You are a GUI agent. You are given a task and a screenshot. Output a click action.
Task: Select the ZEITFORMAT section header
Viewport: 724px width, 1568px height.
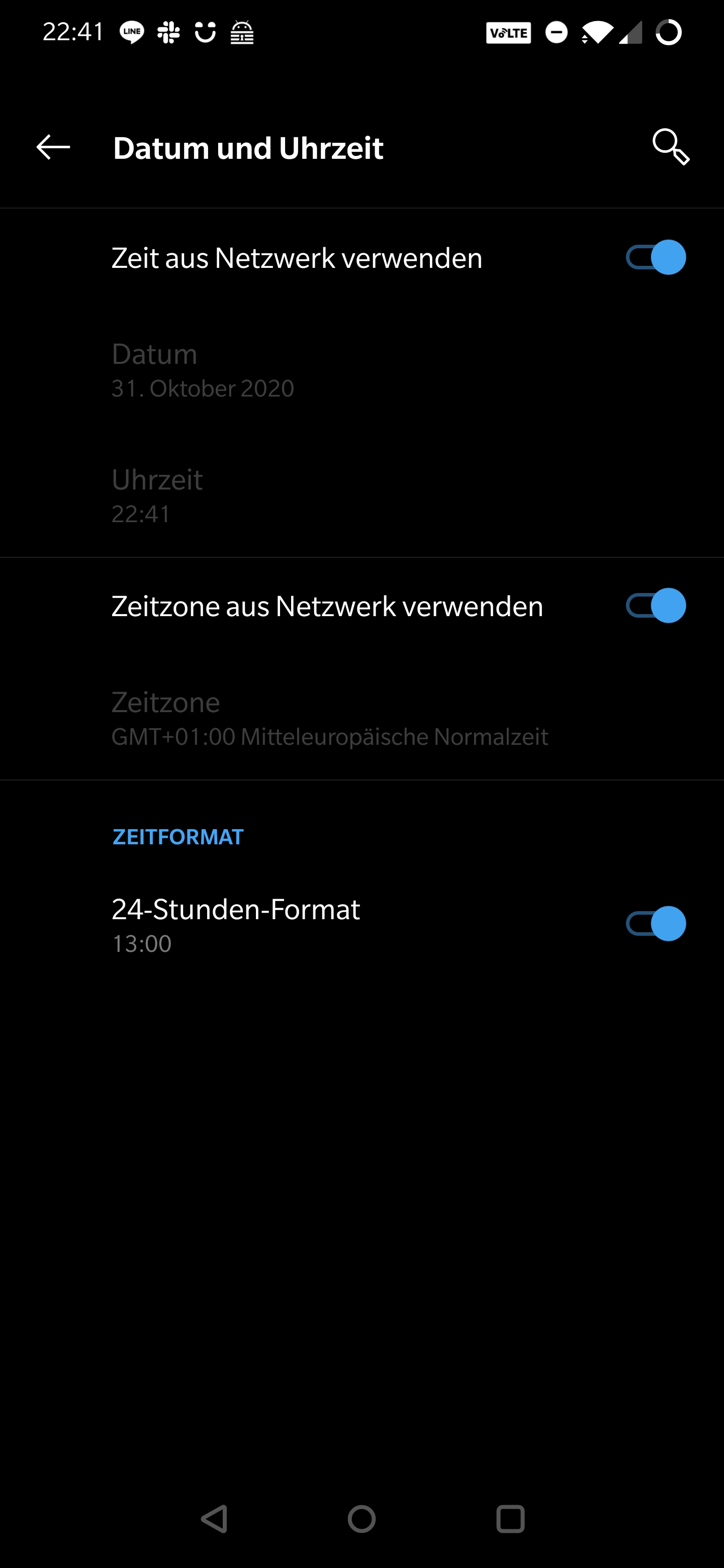coord(176,837)
